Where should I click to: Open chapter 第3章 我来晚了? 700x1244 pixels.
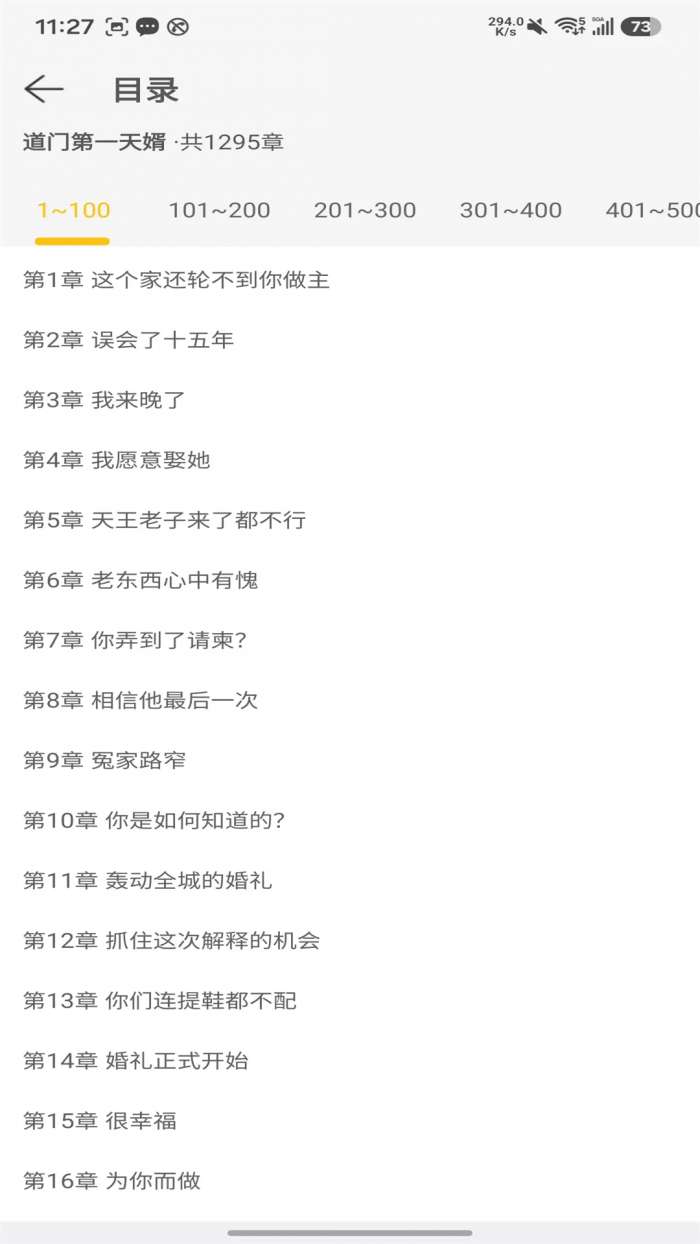click(350, 400)
